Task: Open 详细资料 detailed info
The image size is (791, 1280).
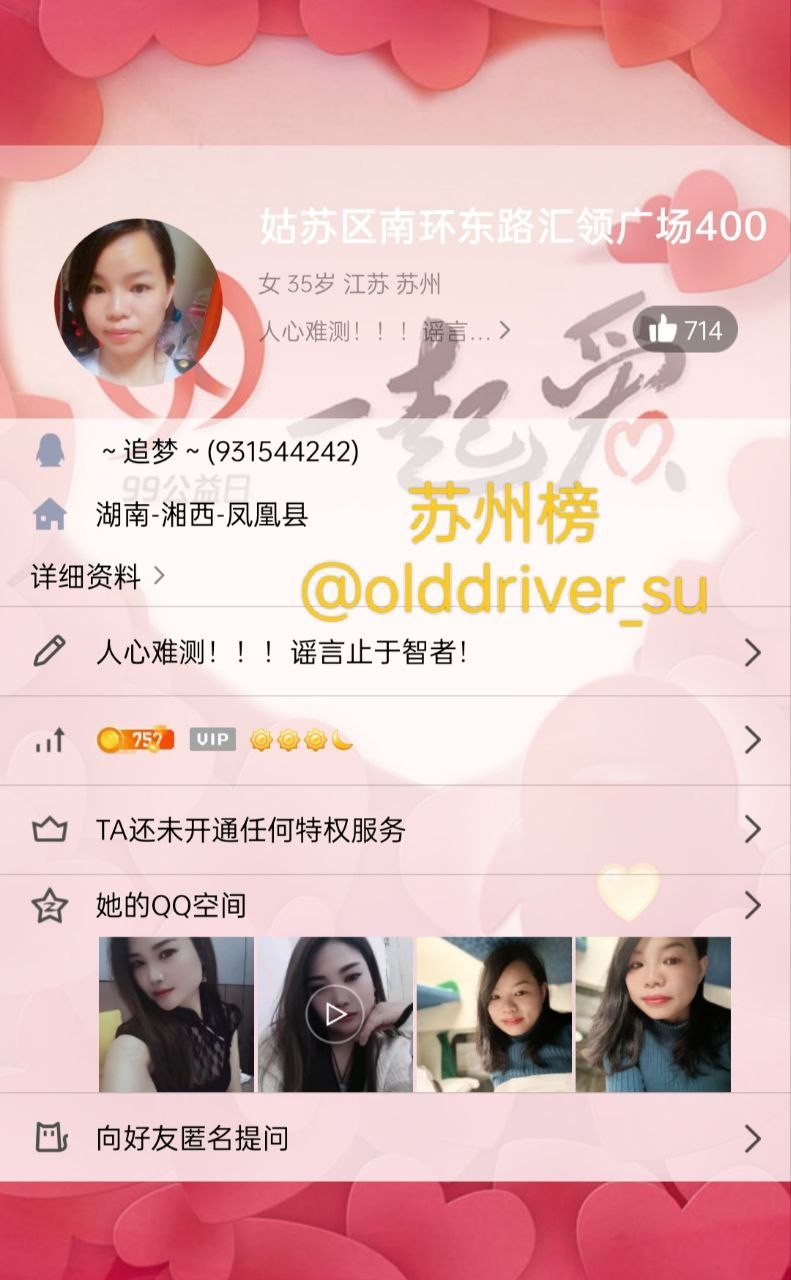Action: click(97, 576)
